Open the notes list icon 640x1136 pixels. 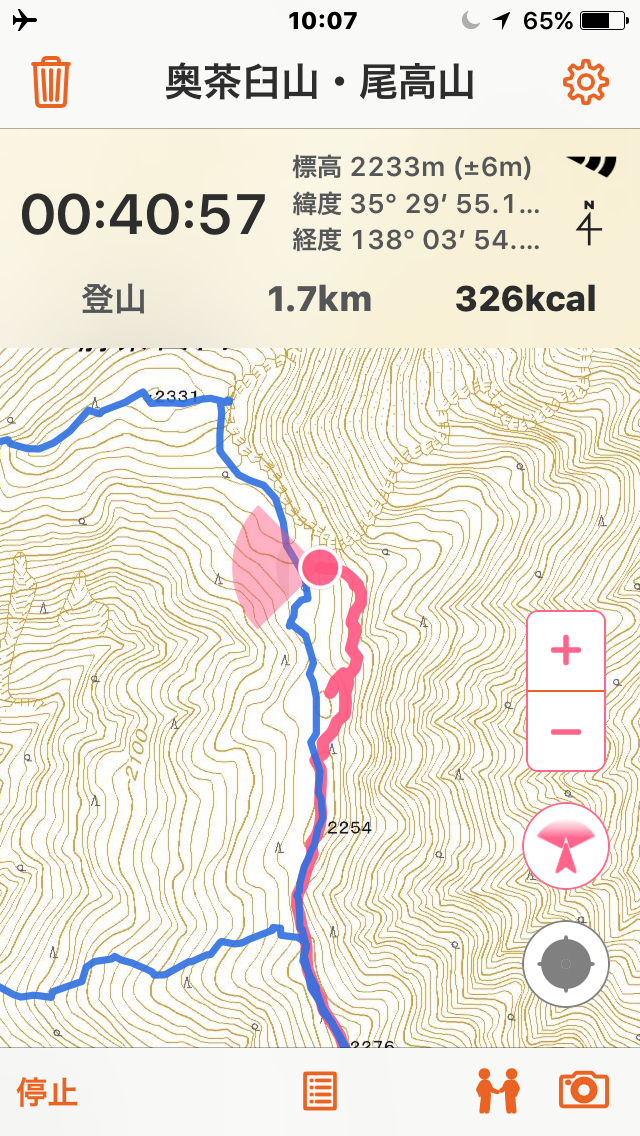point(320,1091)
